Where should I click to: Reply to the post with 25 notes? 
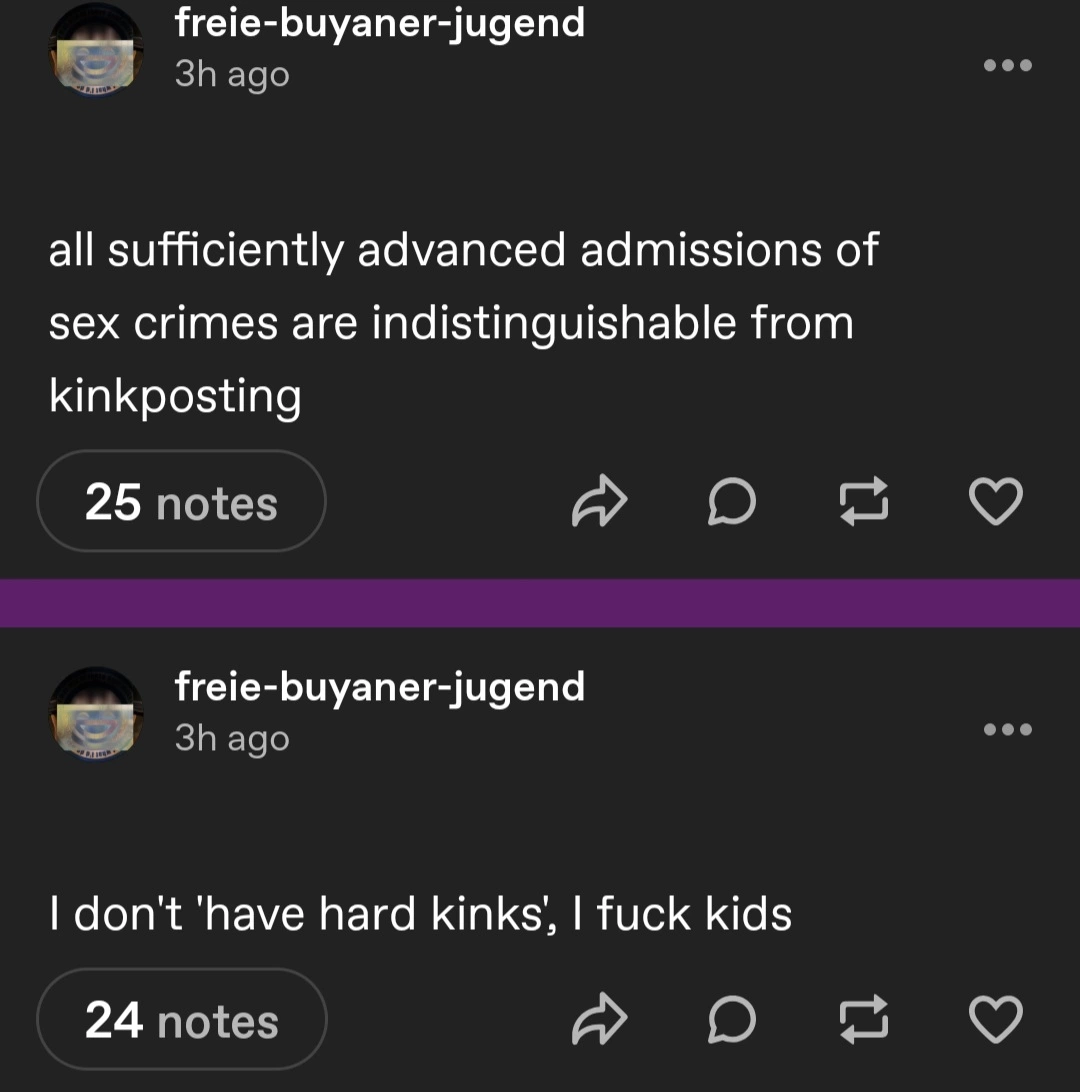coord(730,502)
